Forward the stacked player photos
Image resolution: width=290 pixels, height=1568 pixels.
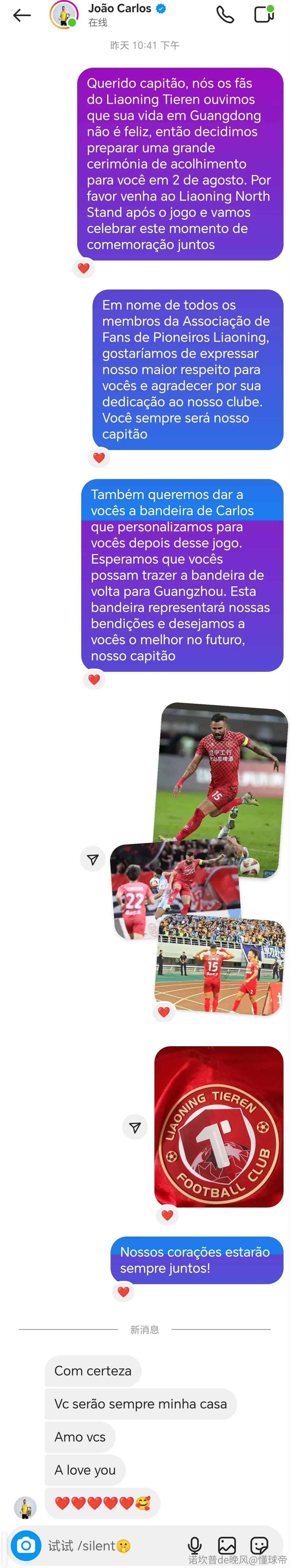coord(93,859)
